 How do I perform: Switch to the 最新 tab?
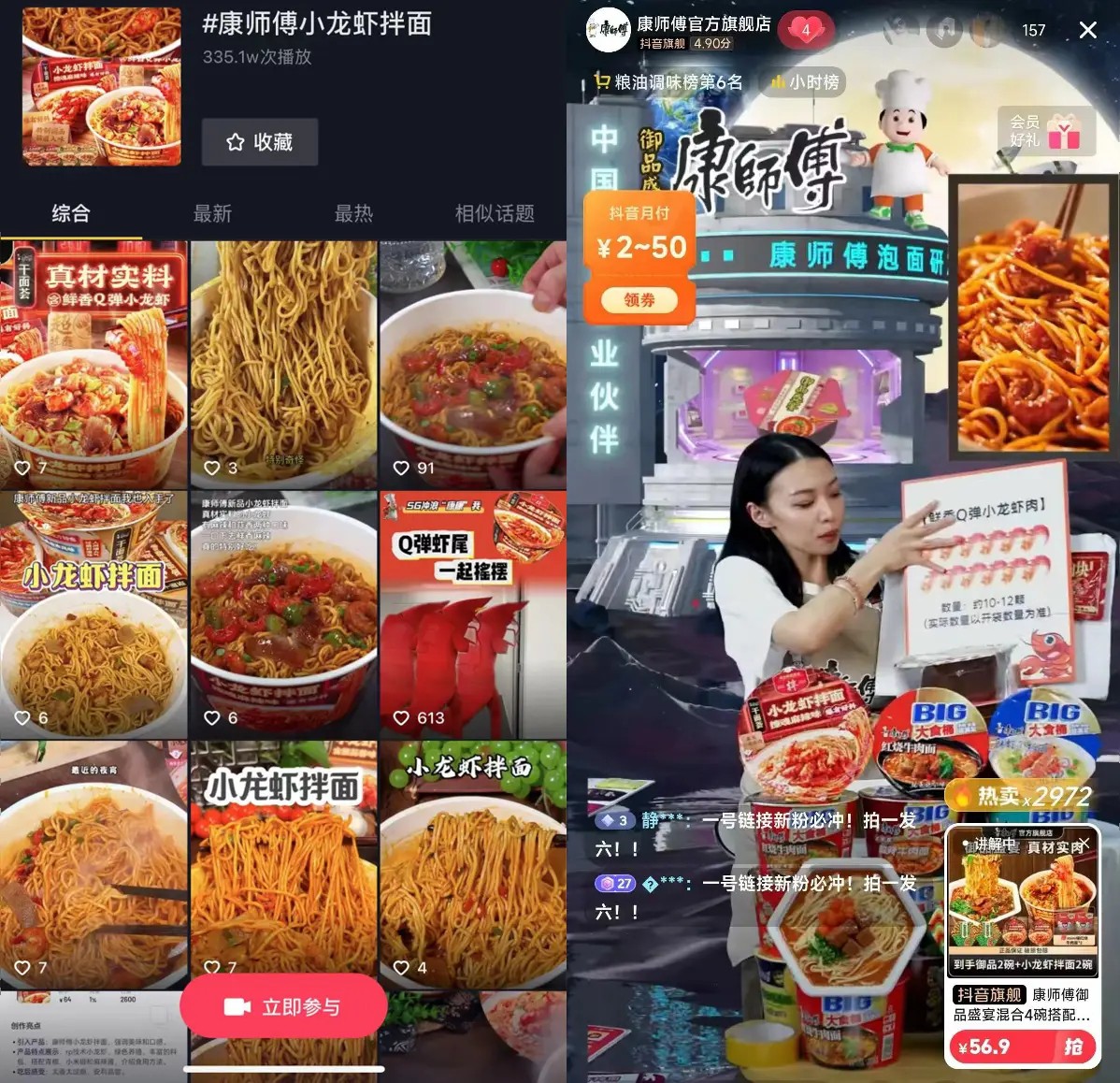(x=212, y=213)
